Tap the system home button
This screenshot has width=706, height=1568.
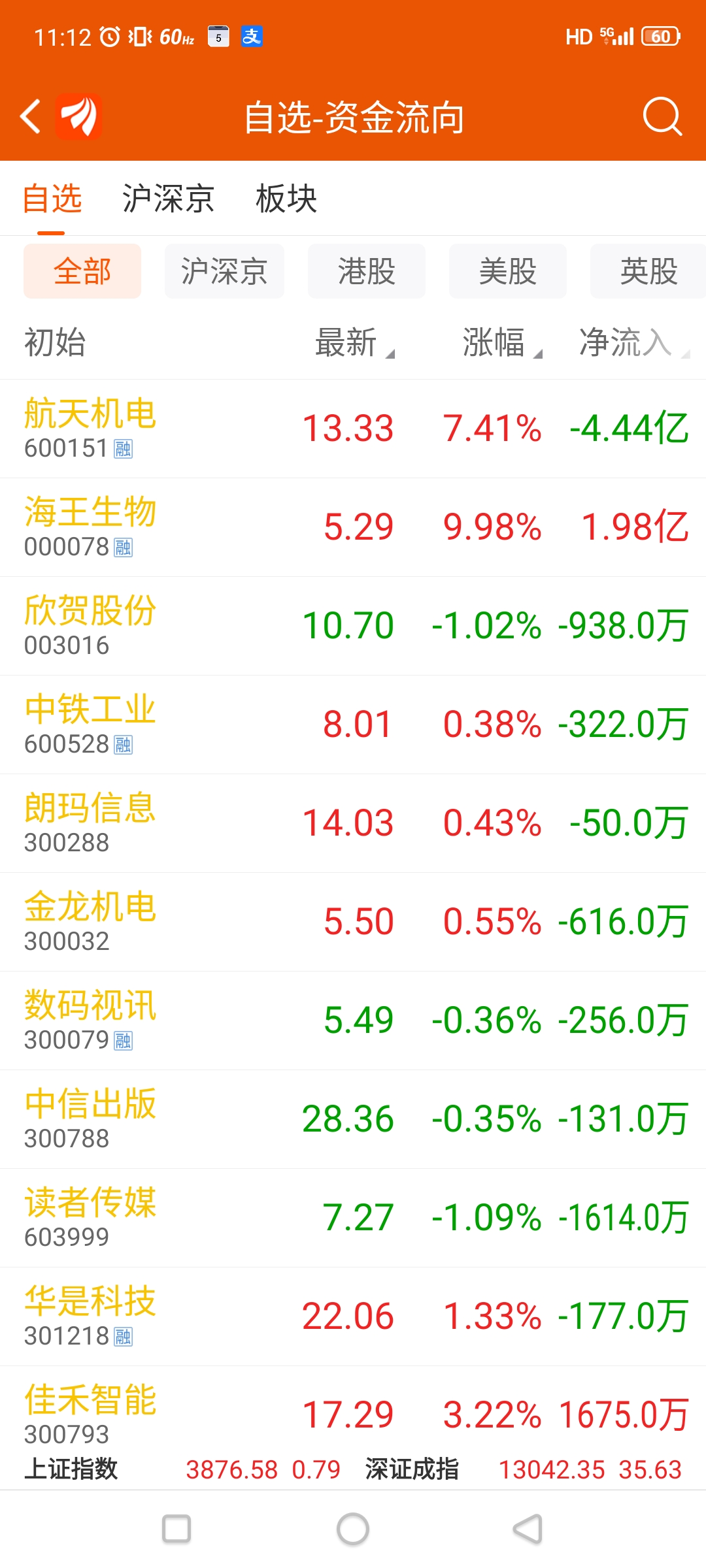[353, 1529]
